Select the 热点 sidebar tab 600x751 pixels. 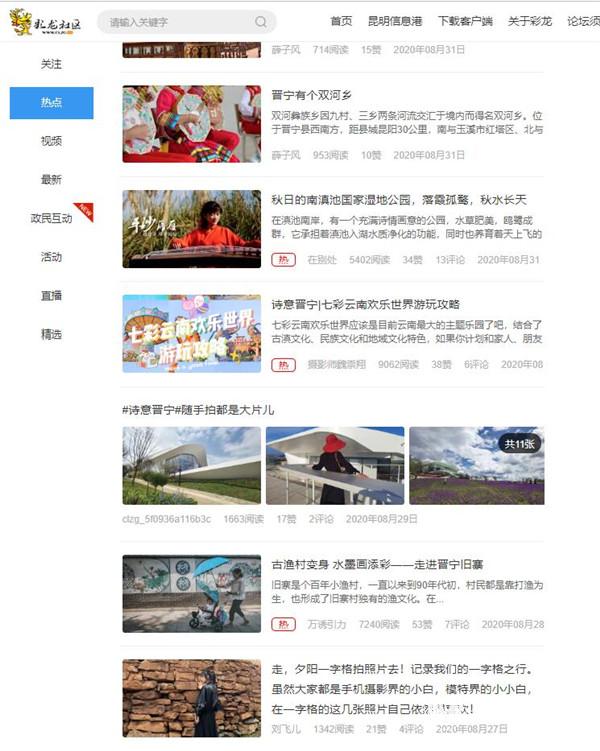(x=51, y=103)
